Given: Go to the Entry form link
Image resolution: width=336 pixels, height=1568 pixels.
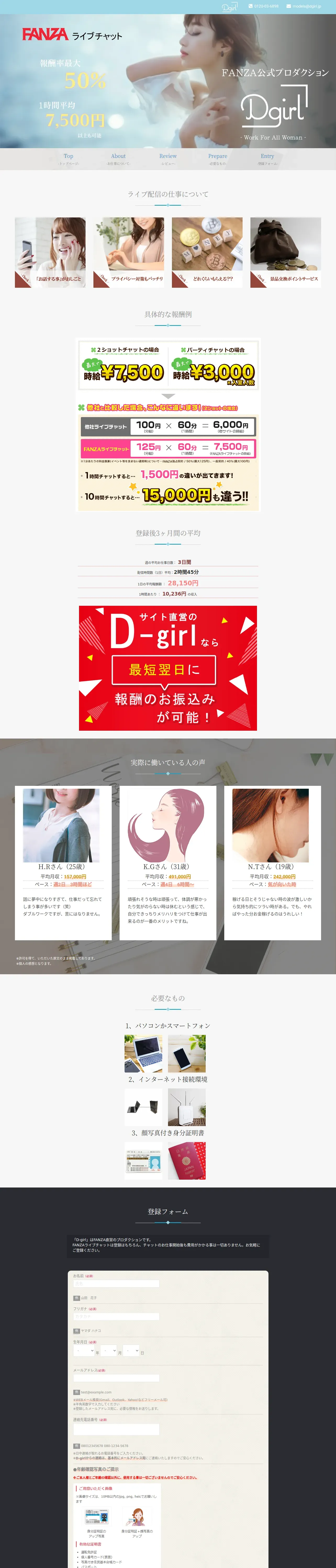Looking at the screenshot, I should [267, 158].
